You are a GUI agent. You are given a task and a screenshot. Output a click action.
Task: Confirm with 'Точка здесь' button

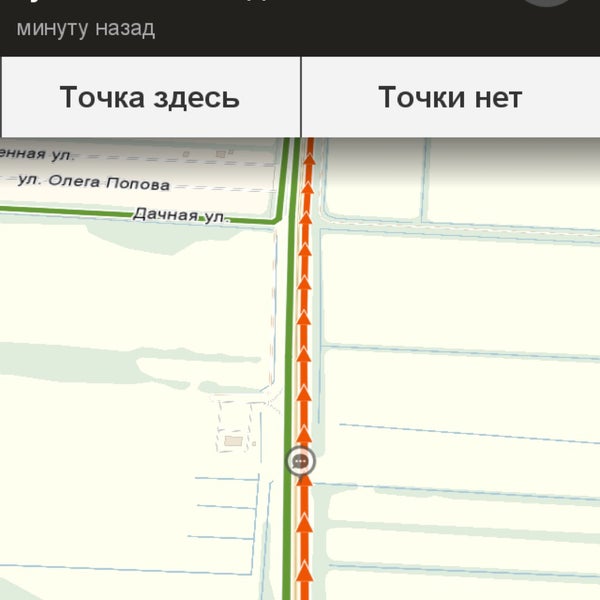(150, 97)
